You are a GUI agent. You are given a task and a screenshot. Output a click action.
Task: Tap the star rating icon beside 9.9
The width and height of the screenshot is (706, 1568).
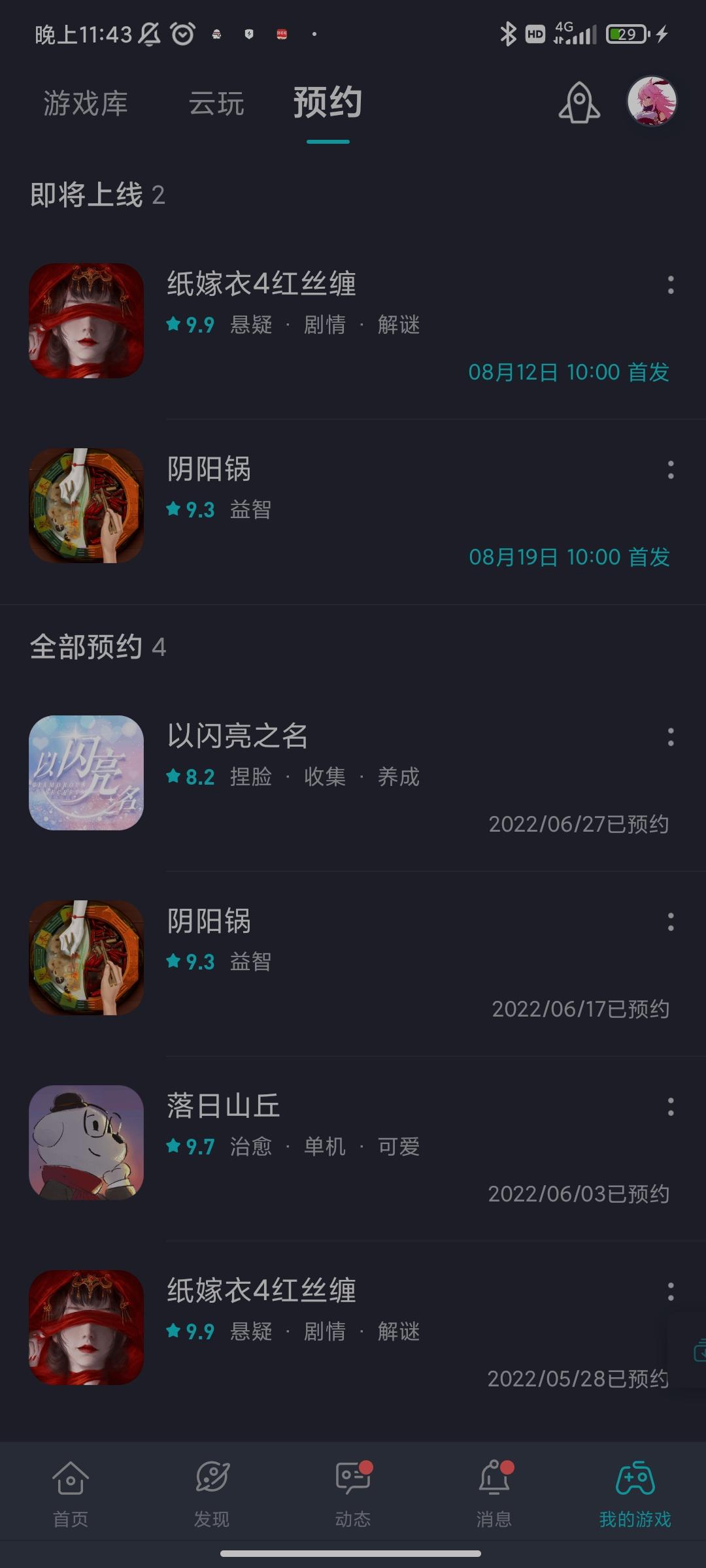[x=173, y=325]
